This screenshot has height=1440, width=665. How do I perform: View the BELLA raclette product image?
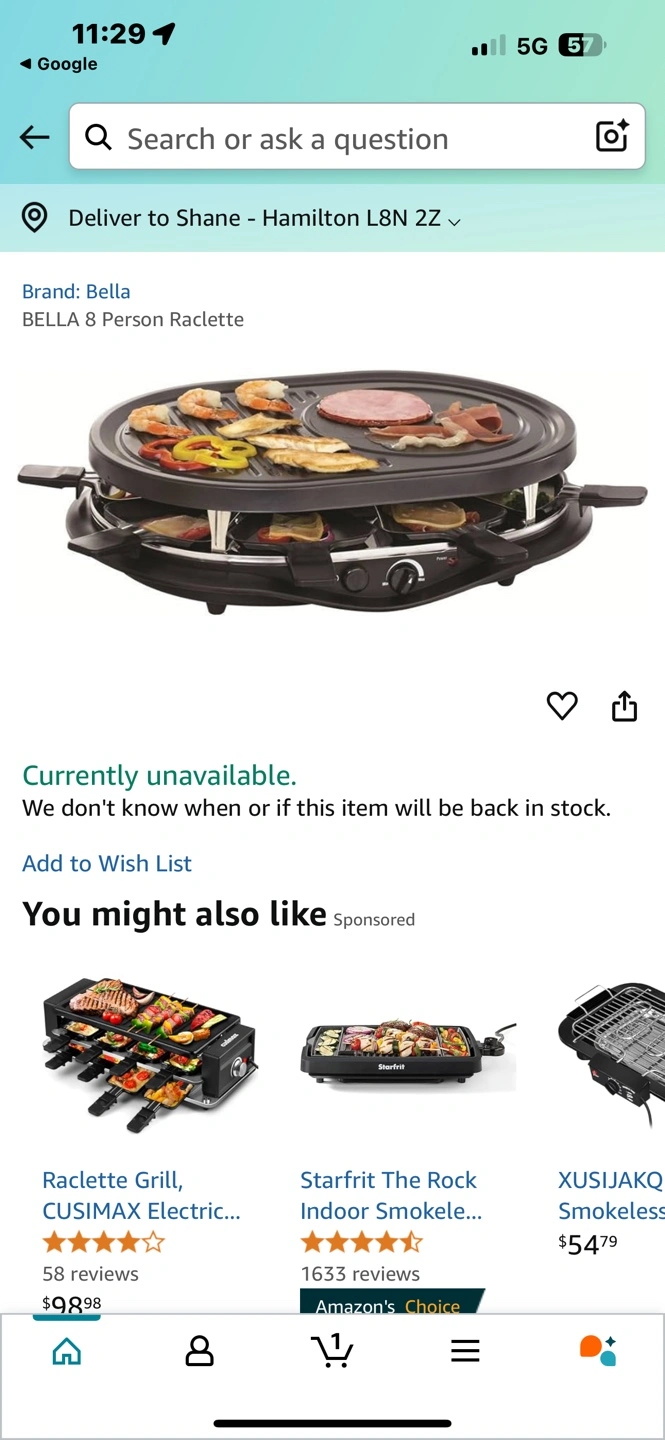point(332,490)
